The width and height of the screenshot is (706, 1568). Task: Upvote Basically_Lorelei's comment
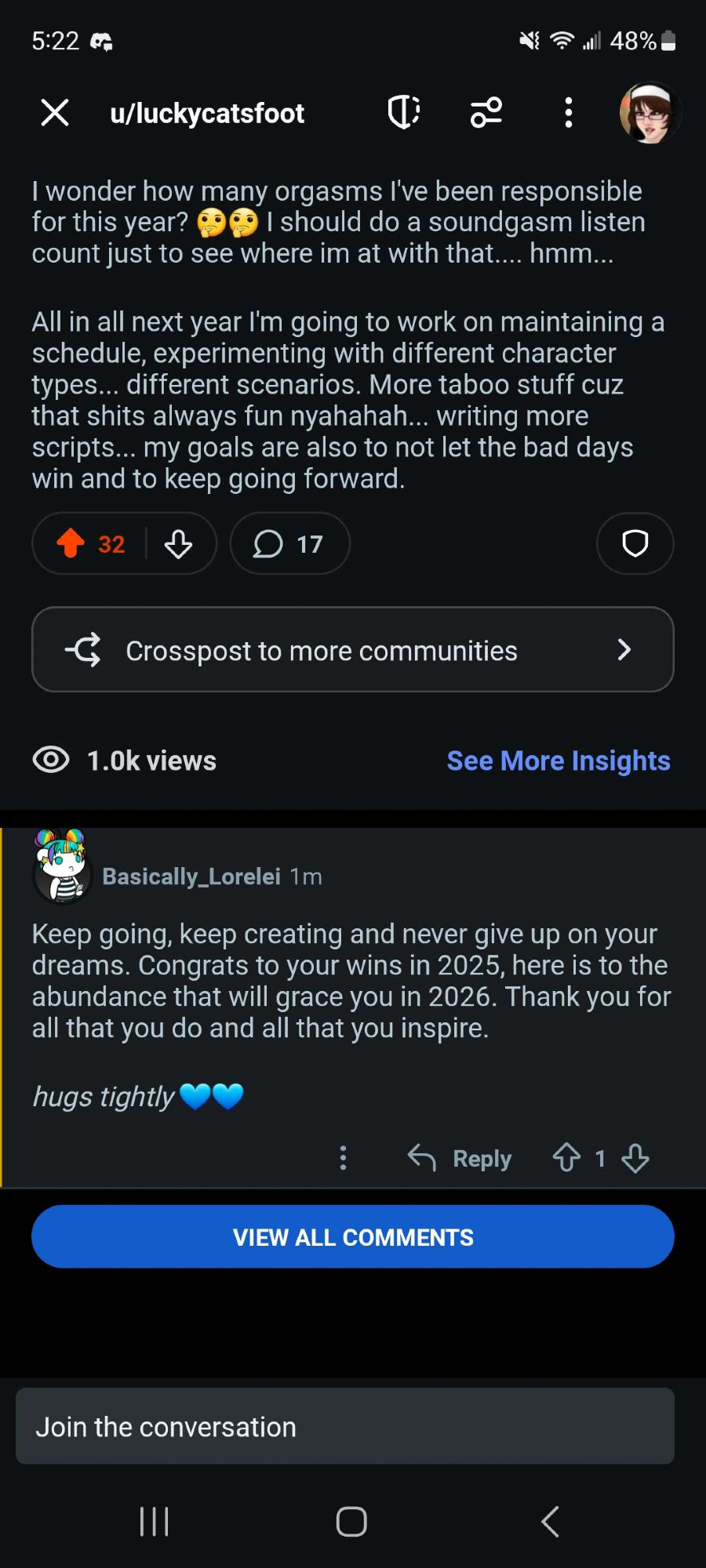566,1158
